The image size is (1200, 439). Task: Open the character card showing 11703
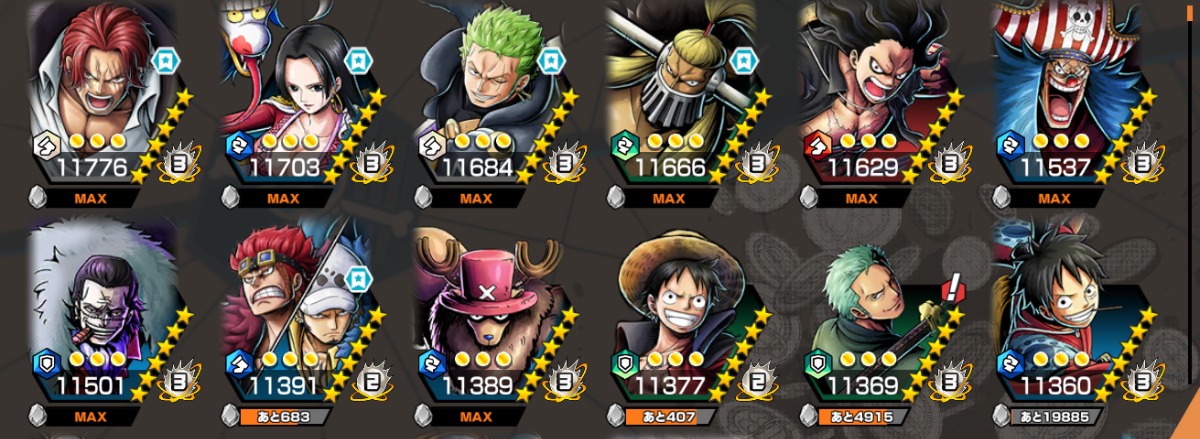(300, 100)
